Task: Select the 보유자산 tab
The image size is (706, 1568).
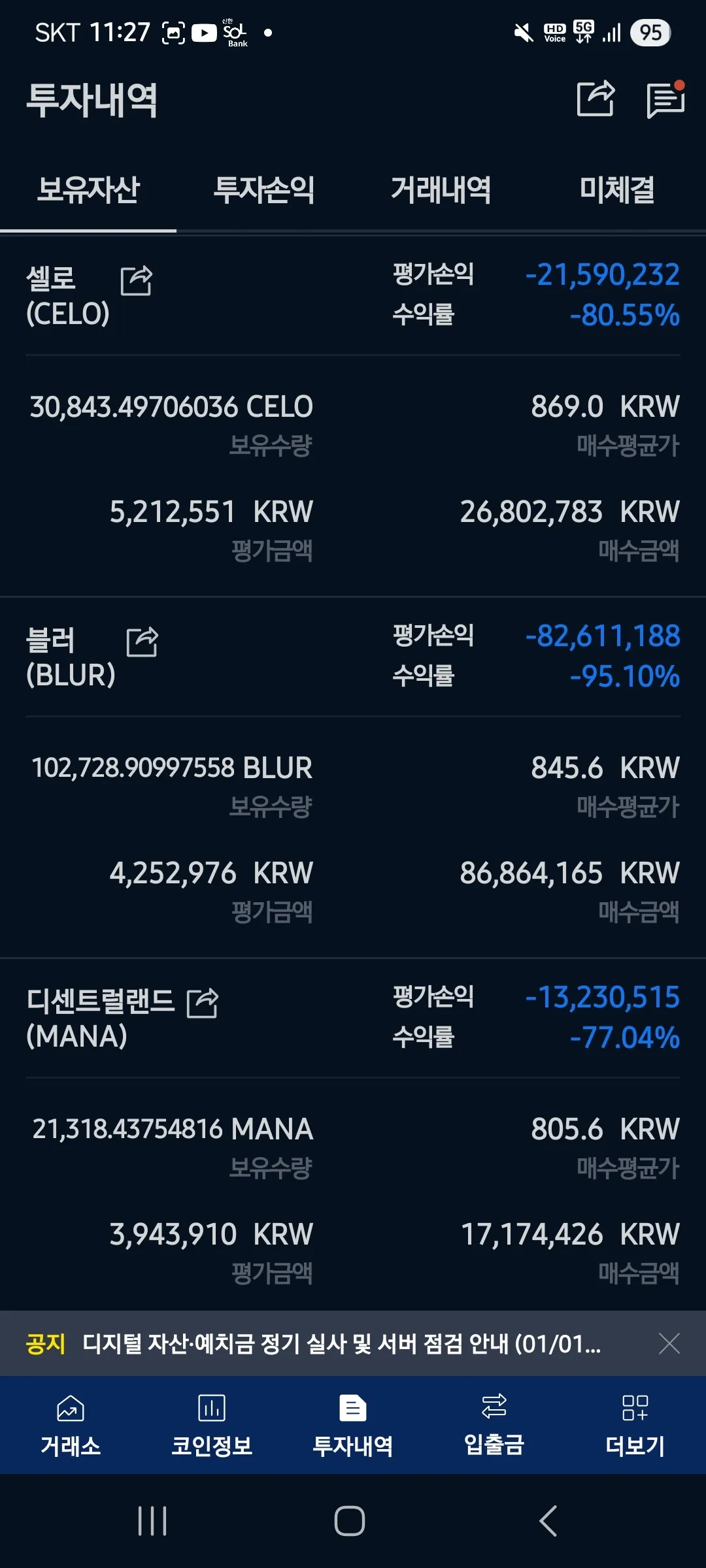Action: pyautogui.click(x=88, y=190)
